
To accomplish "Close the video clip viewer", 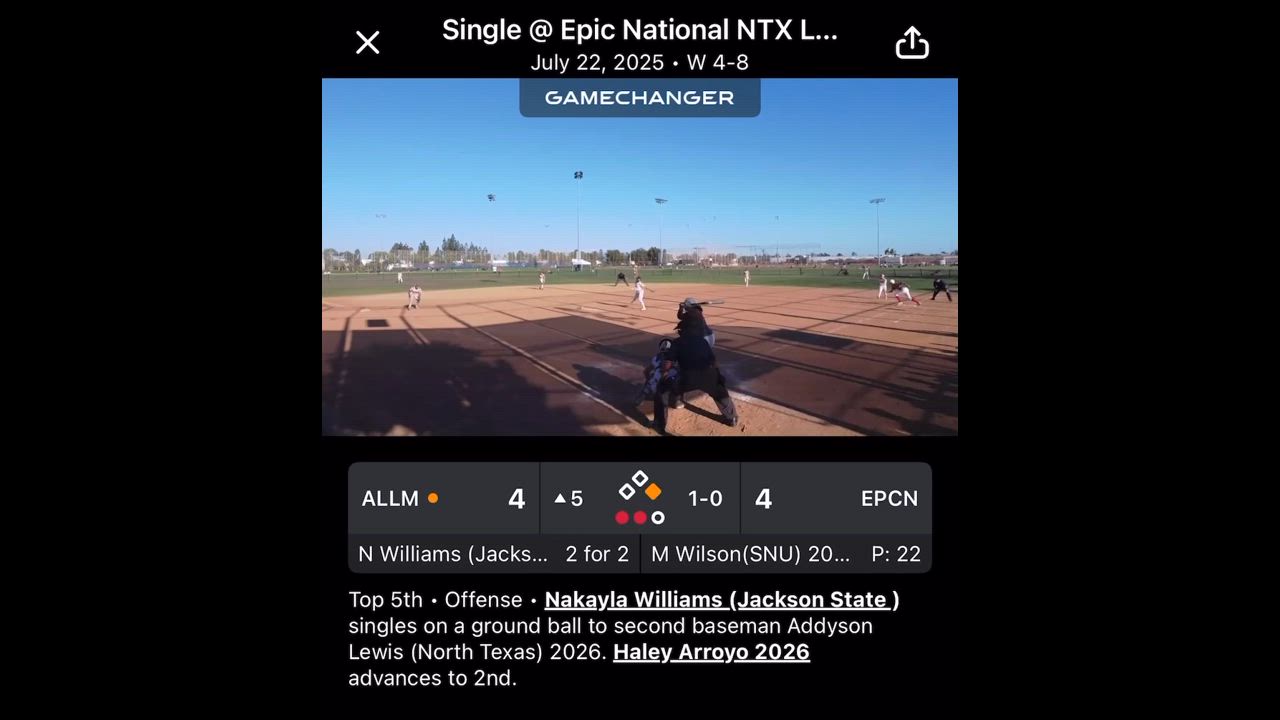I will click(x=367, y=42).
